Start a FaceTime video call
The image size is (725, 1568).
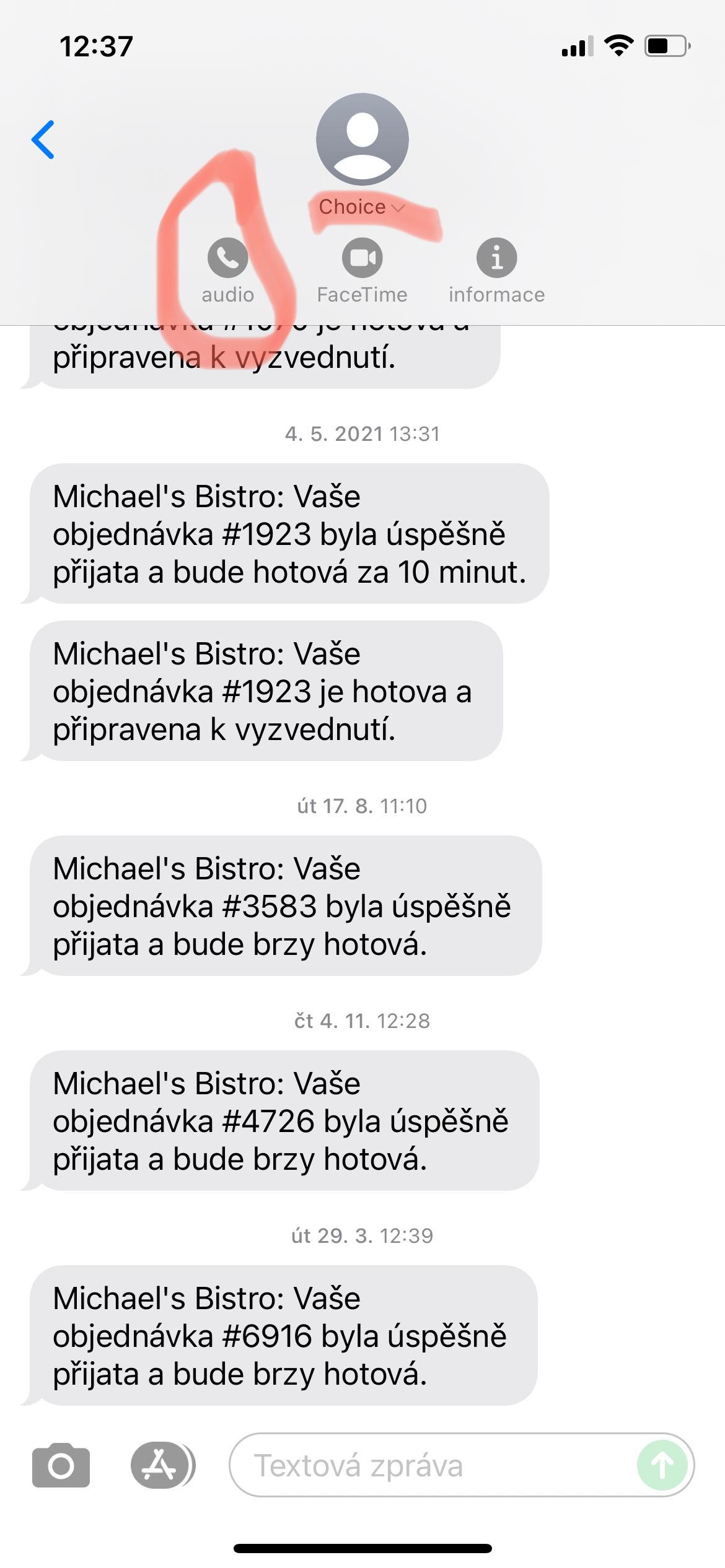(362, 260)
